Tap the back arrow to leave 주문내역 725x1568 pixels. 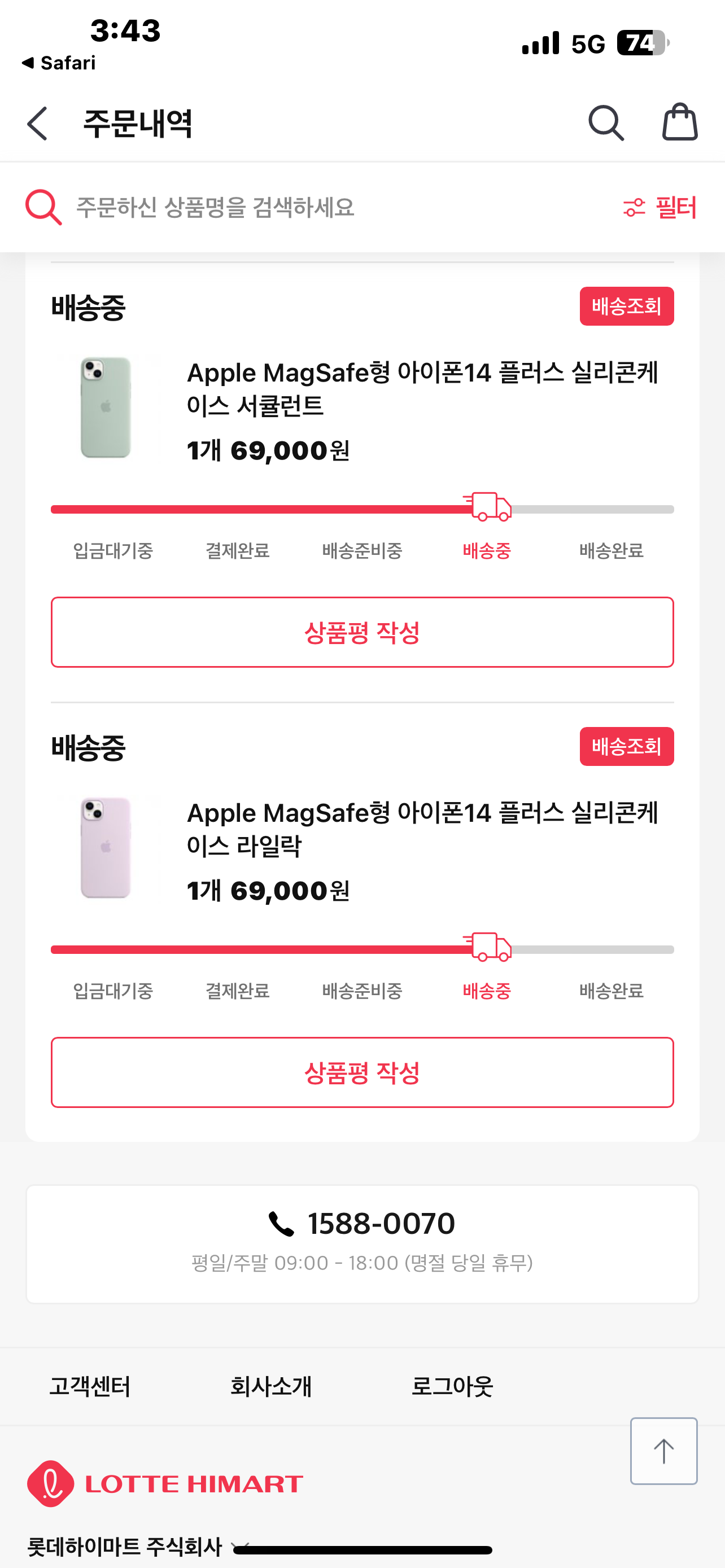[37, 124]
